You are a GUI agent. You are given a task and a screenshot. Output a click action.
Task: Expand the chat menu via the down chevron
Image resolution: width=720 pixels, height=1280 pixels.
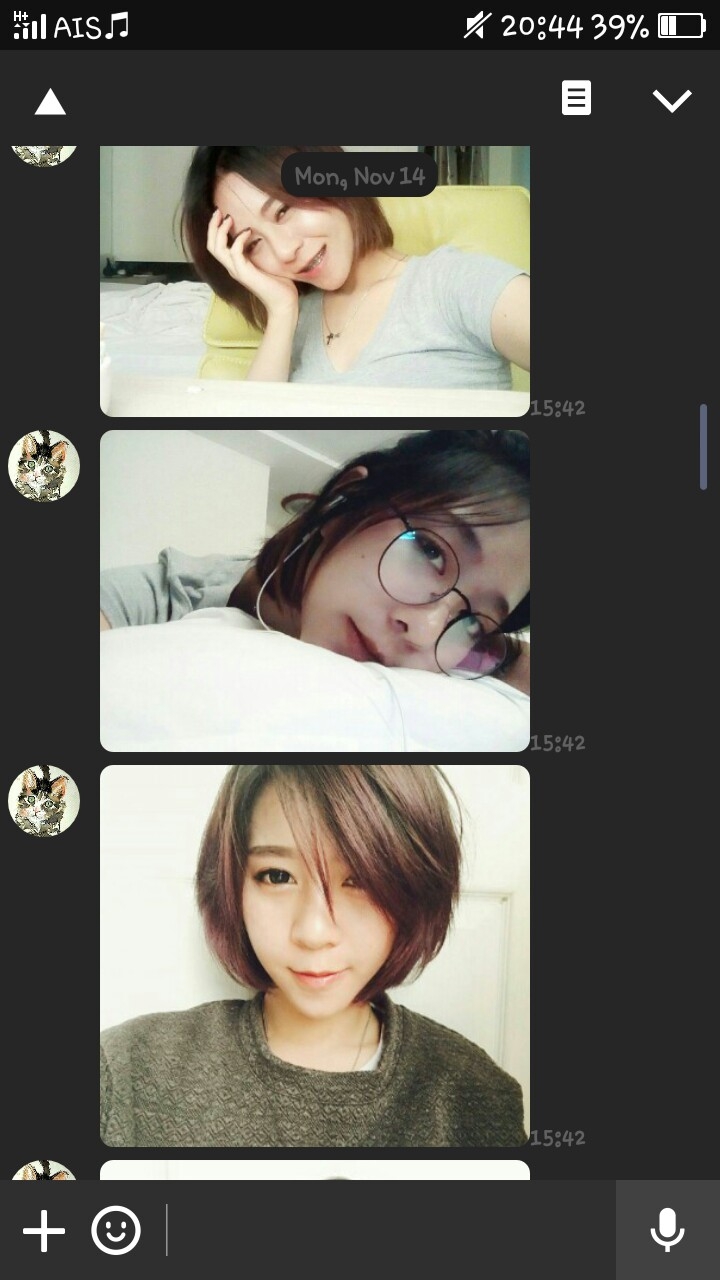pyautogui.click(x=672, y=100)
